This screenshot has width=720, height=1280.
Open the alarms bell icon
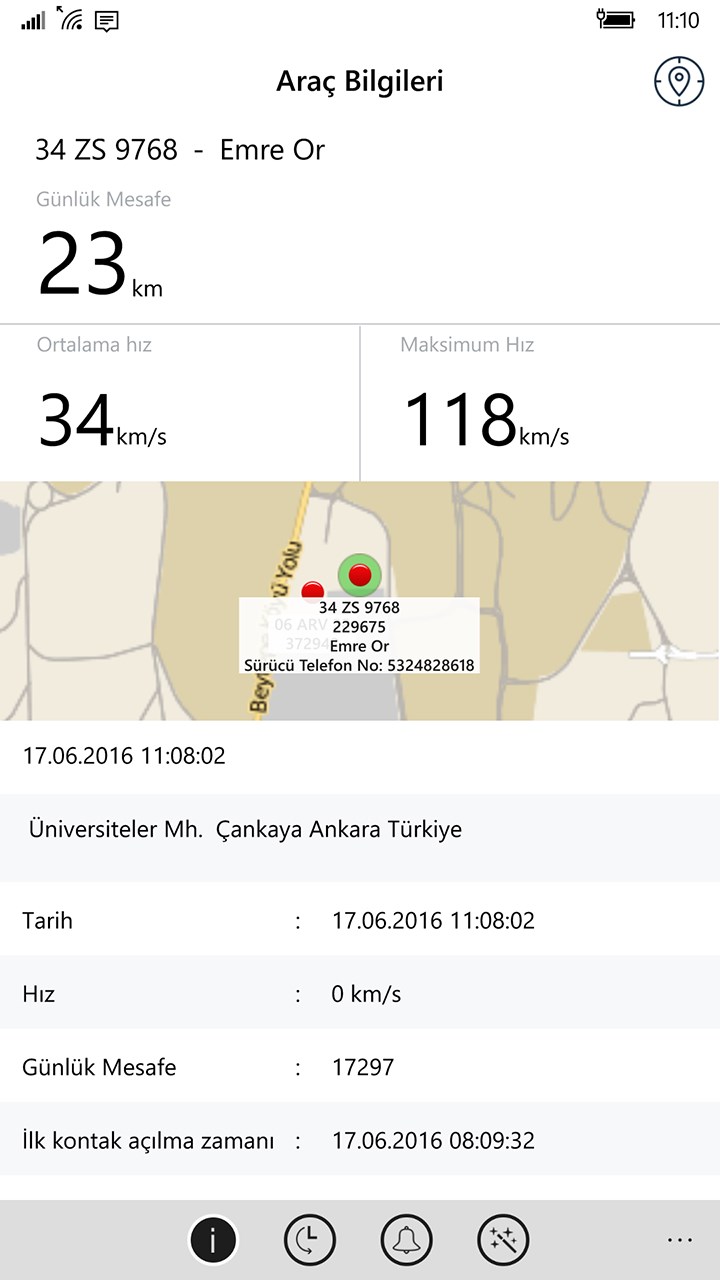406,1241
